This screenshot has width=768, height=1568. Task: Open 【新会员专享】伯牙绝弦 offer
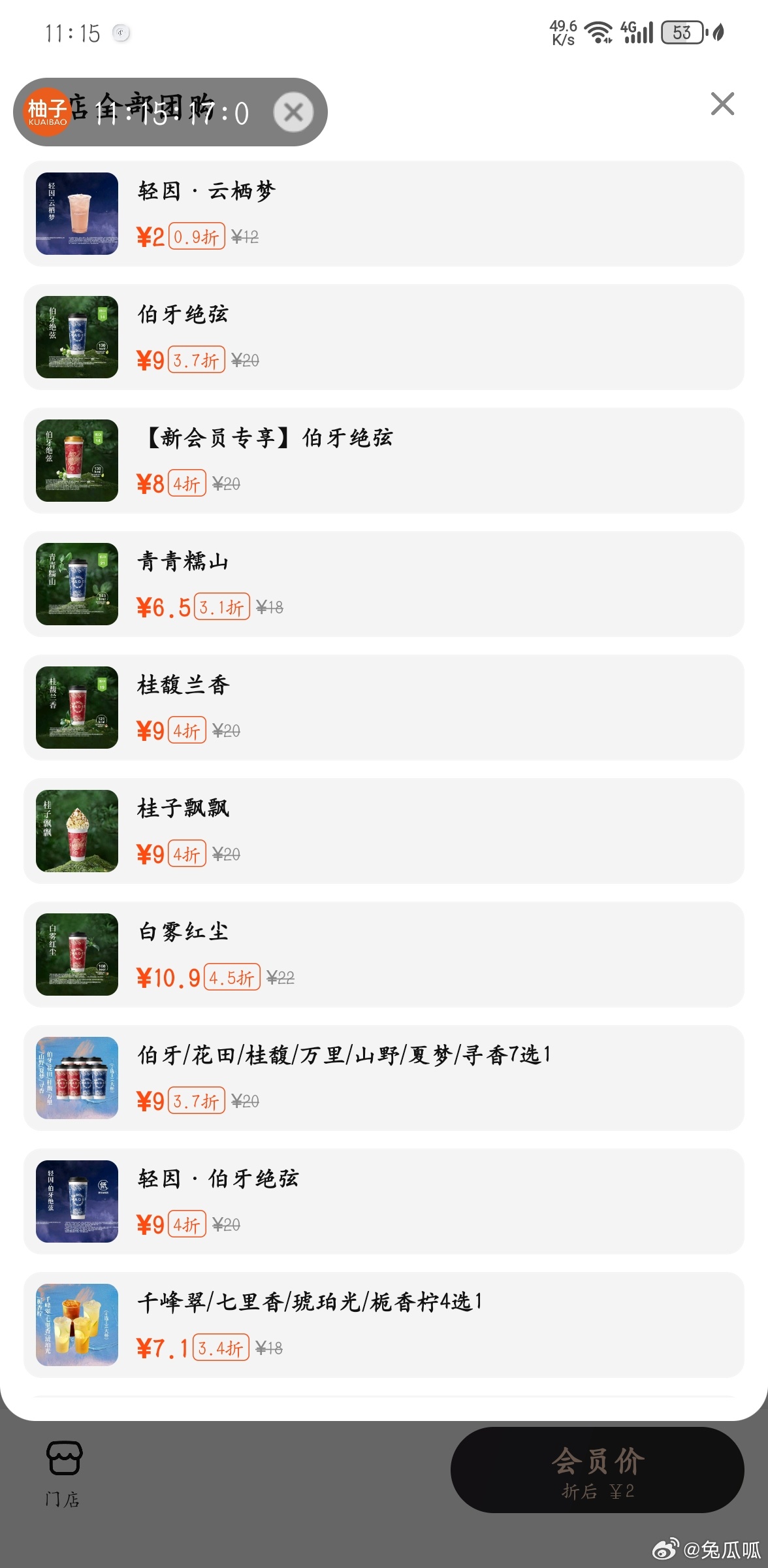click(383, 461)
